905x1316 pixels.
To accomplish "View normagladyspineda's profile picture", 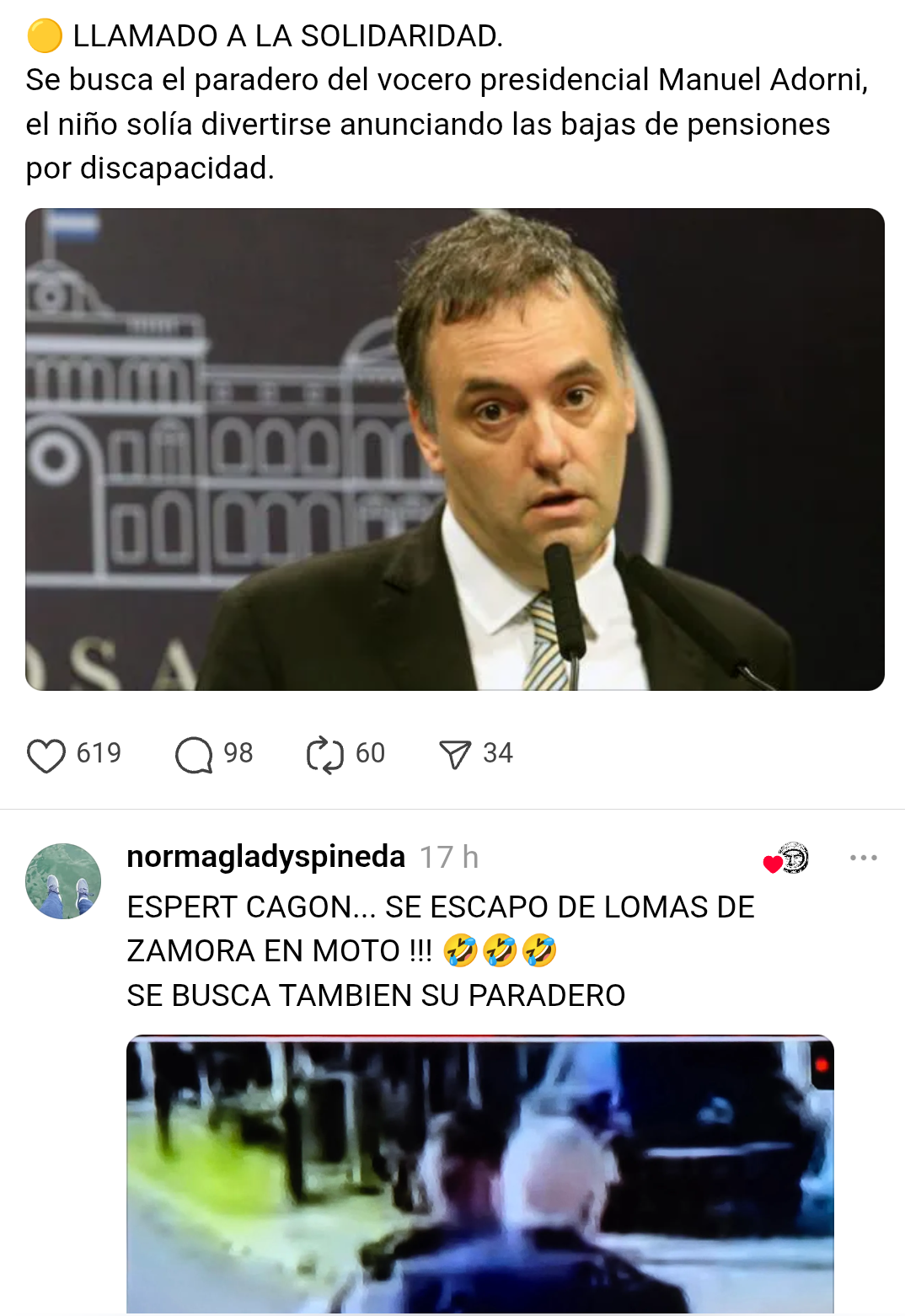I will tap(63, 880).
